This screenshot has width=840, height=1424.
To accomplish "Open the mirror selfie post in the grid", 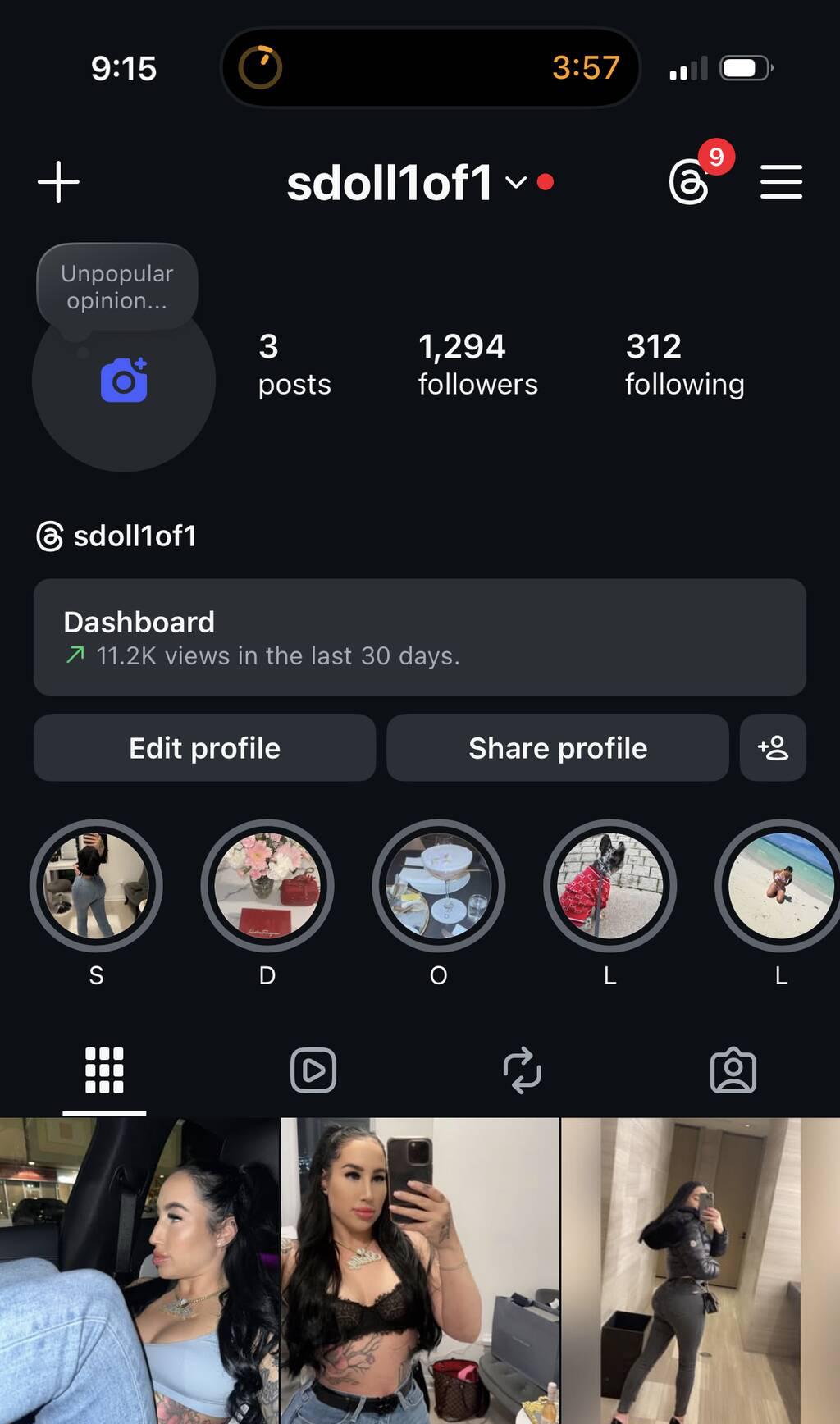I will tap(420, 1270).
